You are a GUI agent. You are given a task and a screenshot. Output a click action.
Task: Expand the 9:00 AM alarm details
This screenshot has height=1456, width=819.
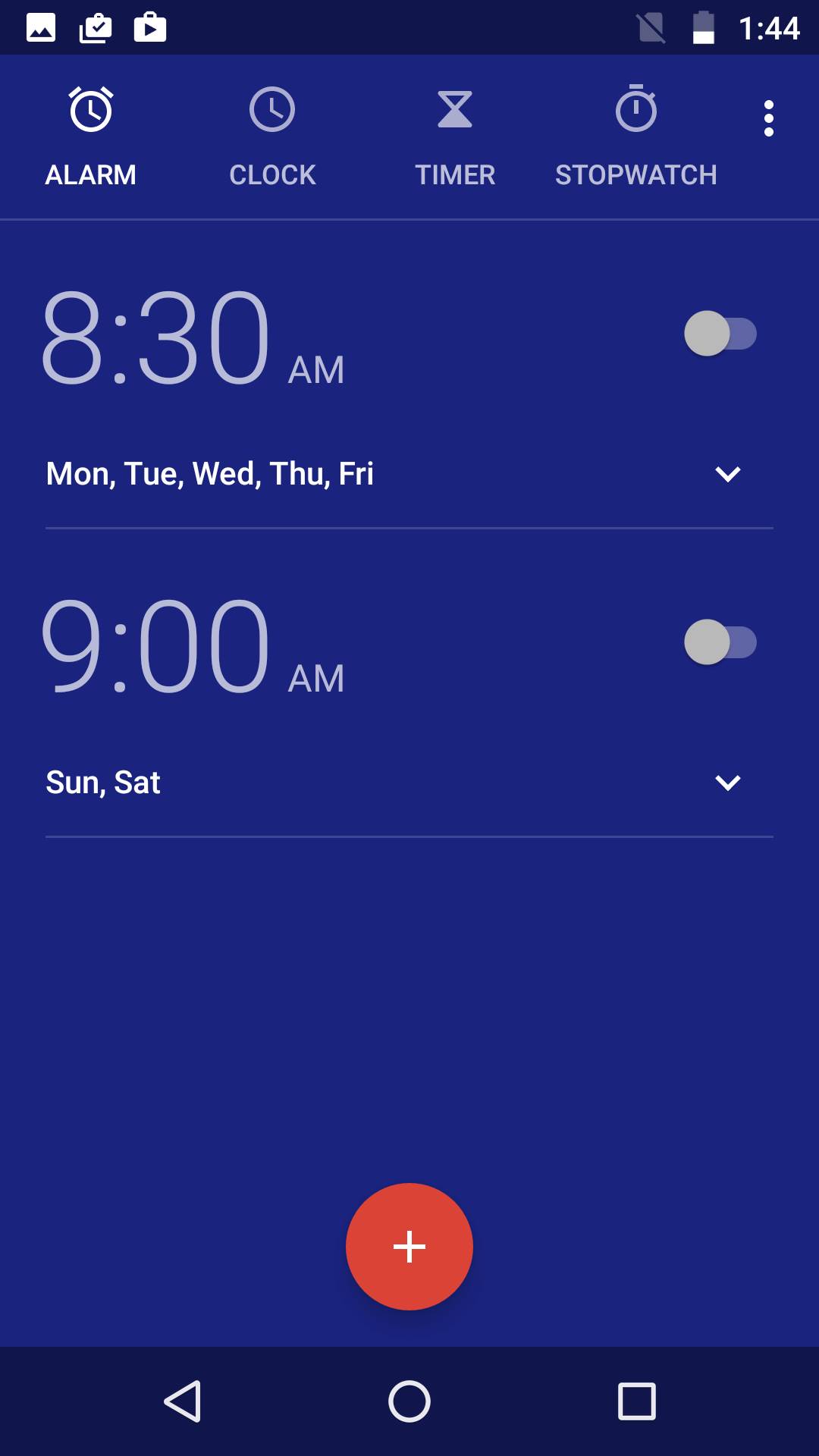(x=727, y=783)
